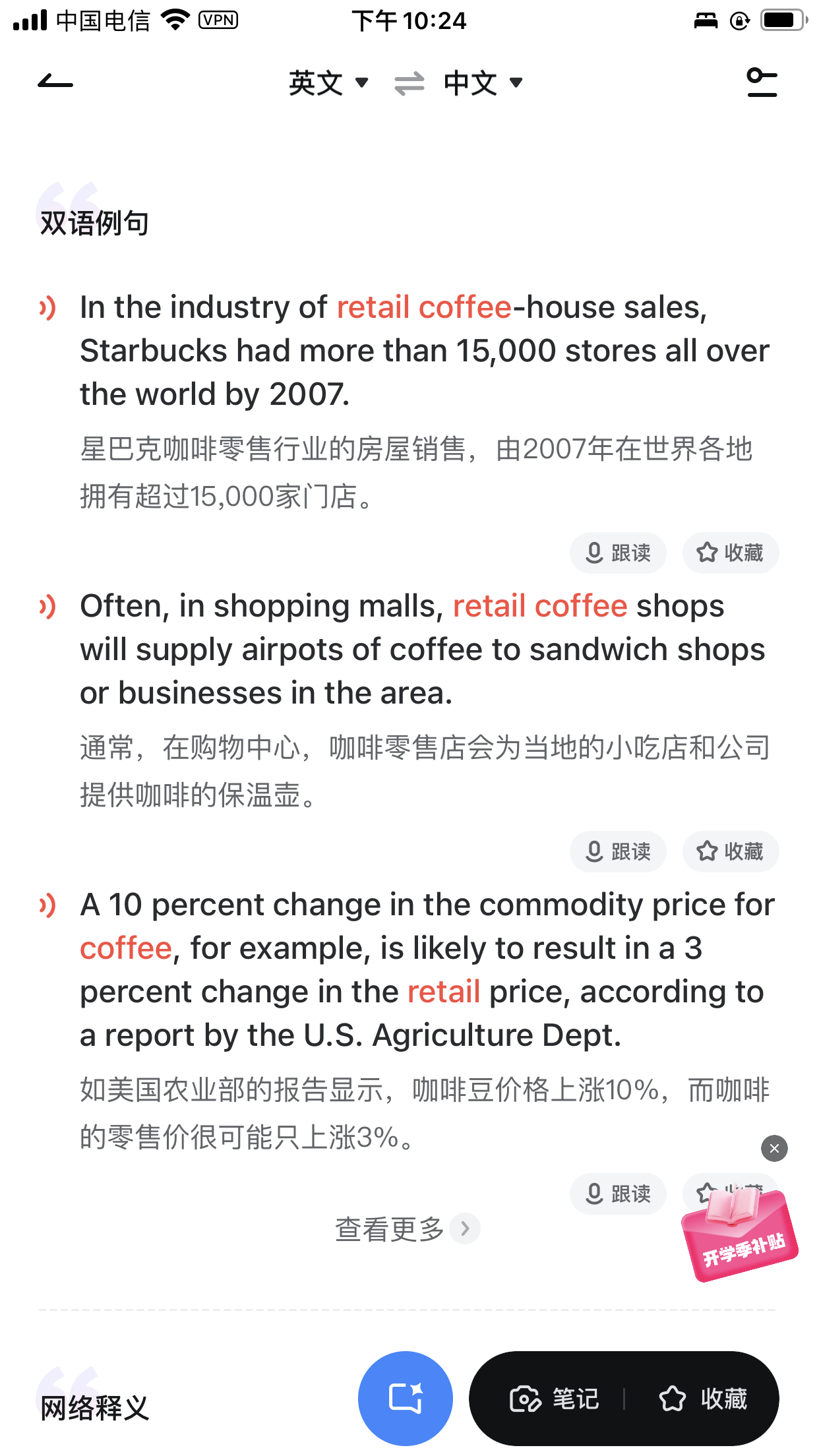Swap the translation languages
Screen dimensions: 819x1456
[x=409, y=84]
